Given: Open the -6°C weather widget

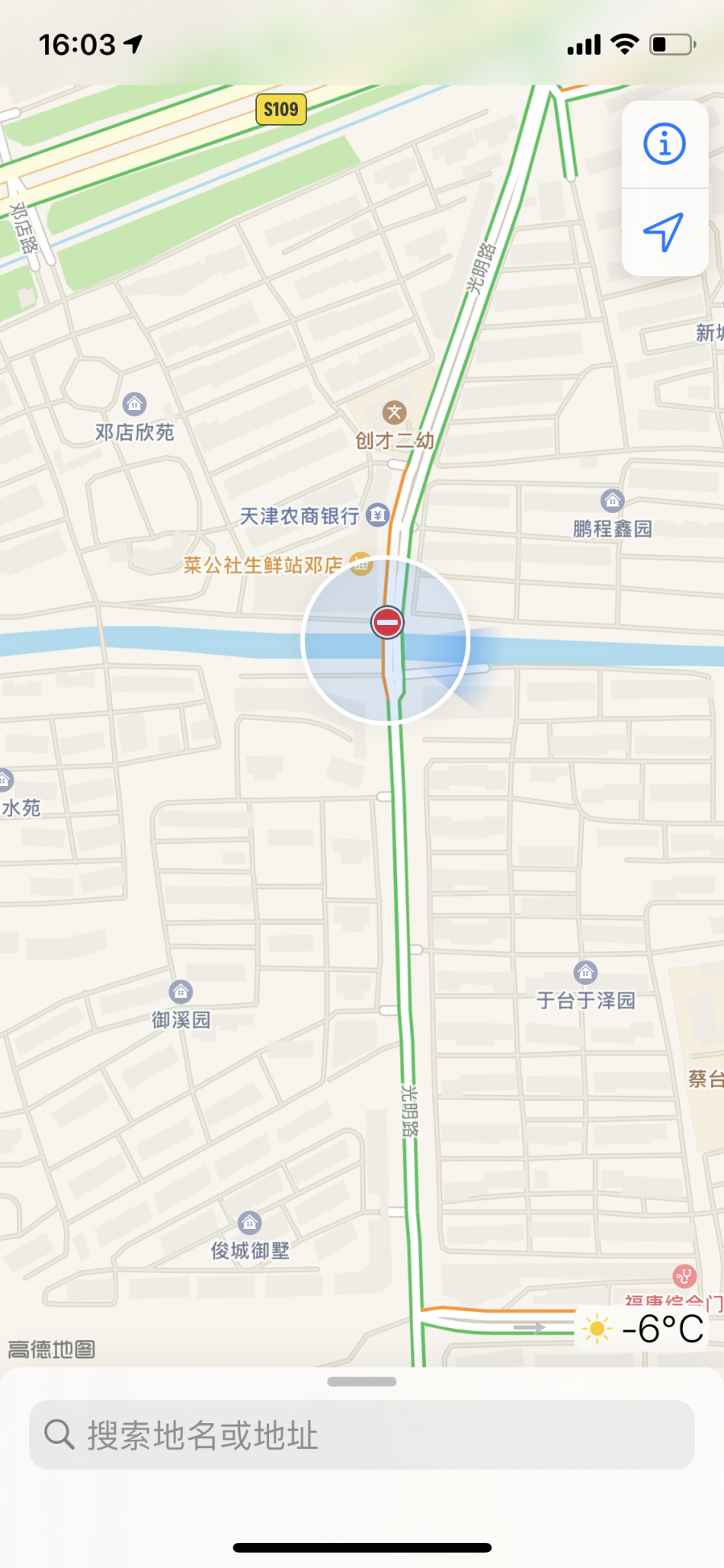Looking at the screenshot, I should point(642,1329).
